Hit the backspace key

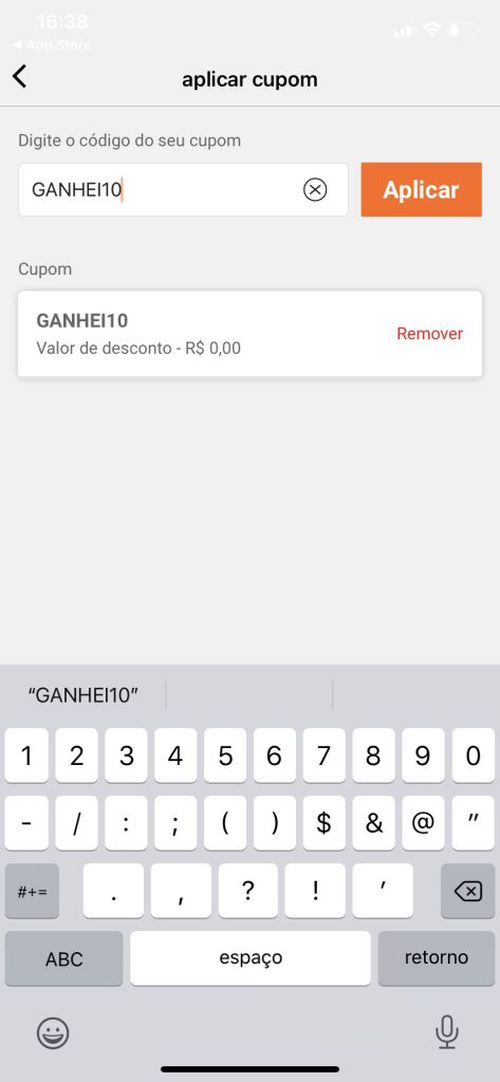[x=468, y=891]
